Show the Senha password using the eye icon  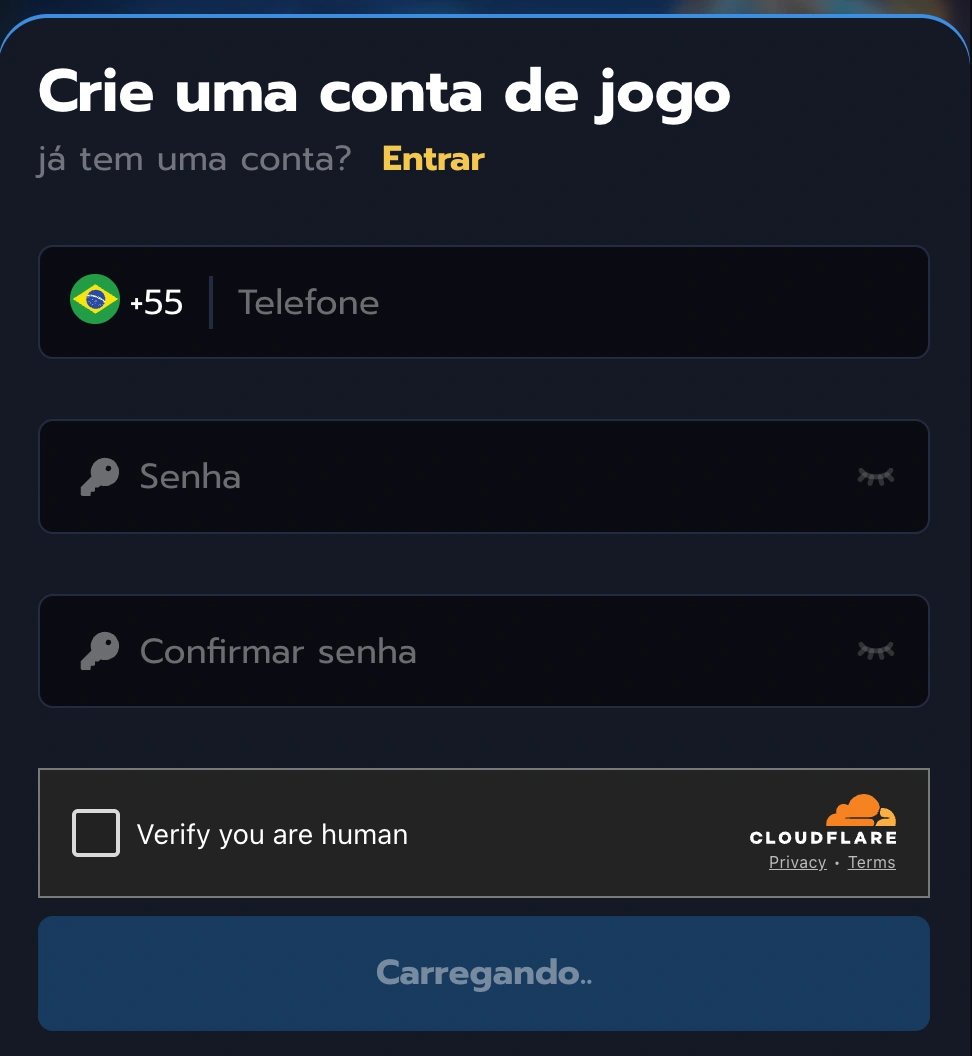(876, 476)
